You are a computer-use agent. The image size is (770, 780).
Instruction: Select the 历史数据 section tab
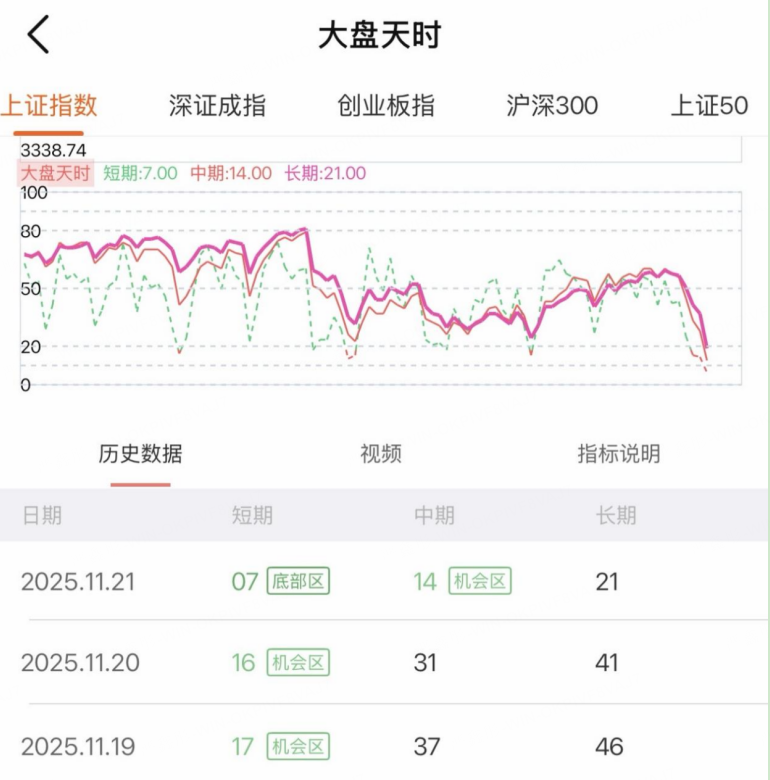[x=140, y=454]
